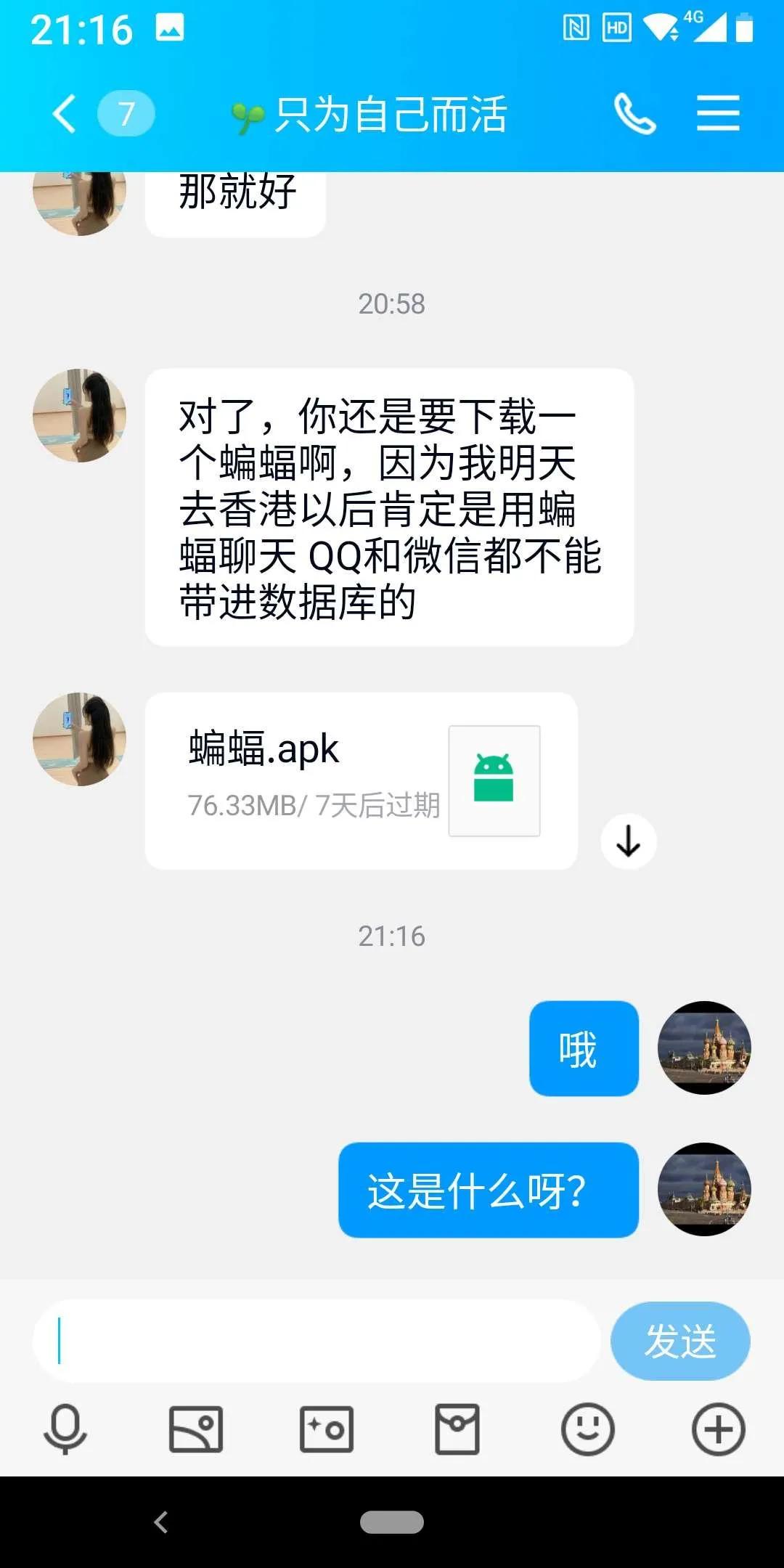Select the camera icon in the bottom toolbar

pyautogui.click(x=325, y=1430)
